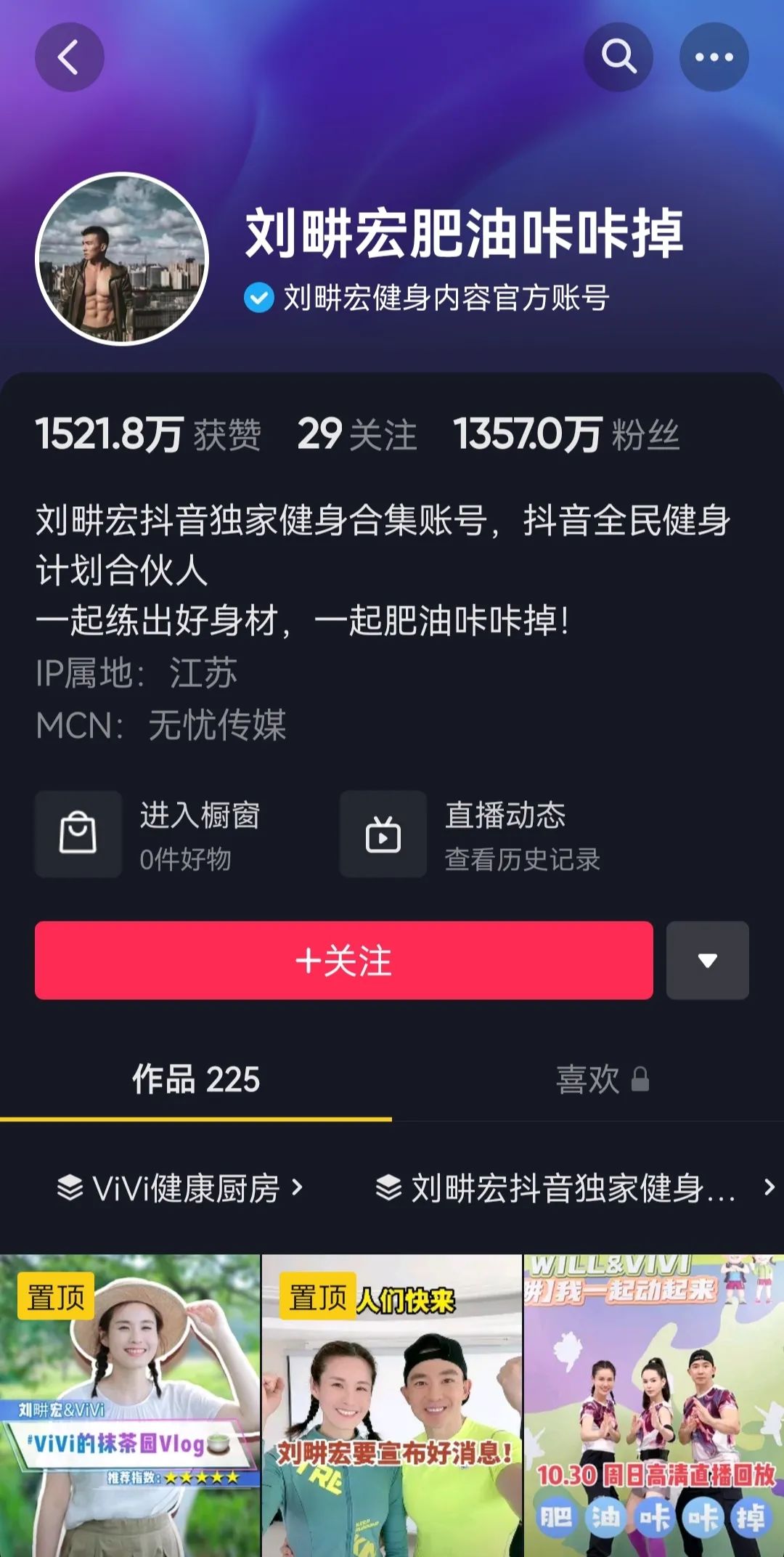View the profile avatar picture

pyautogui.click(x=122, y=259)
